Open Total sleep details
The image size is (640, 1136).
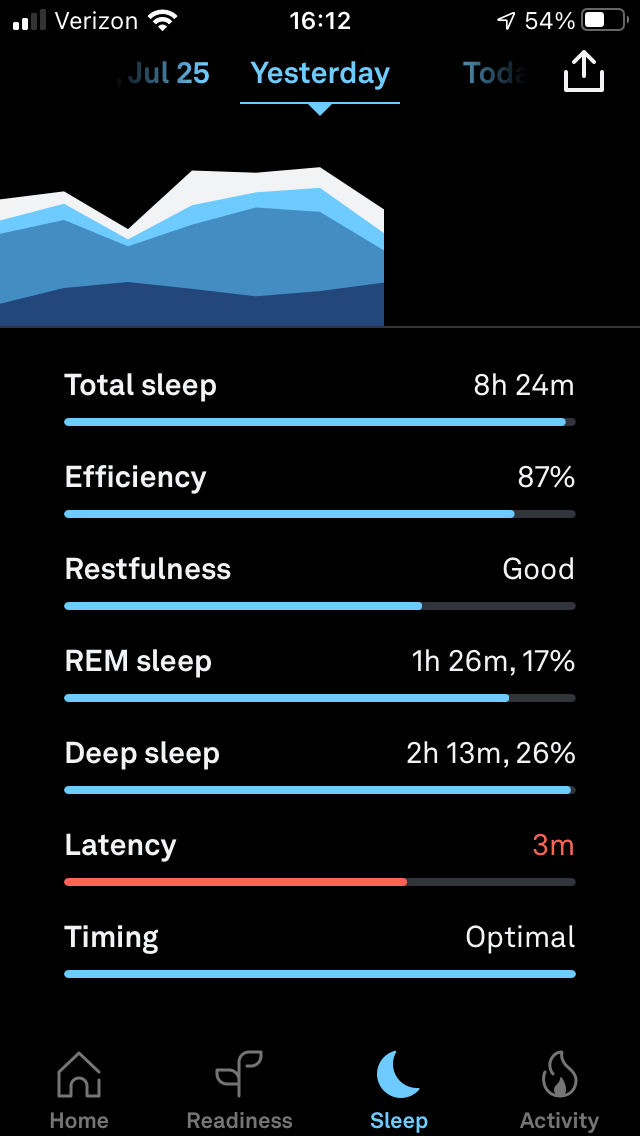[320, 398]
